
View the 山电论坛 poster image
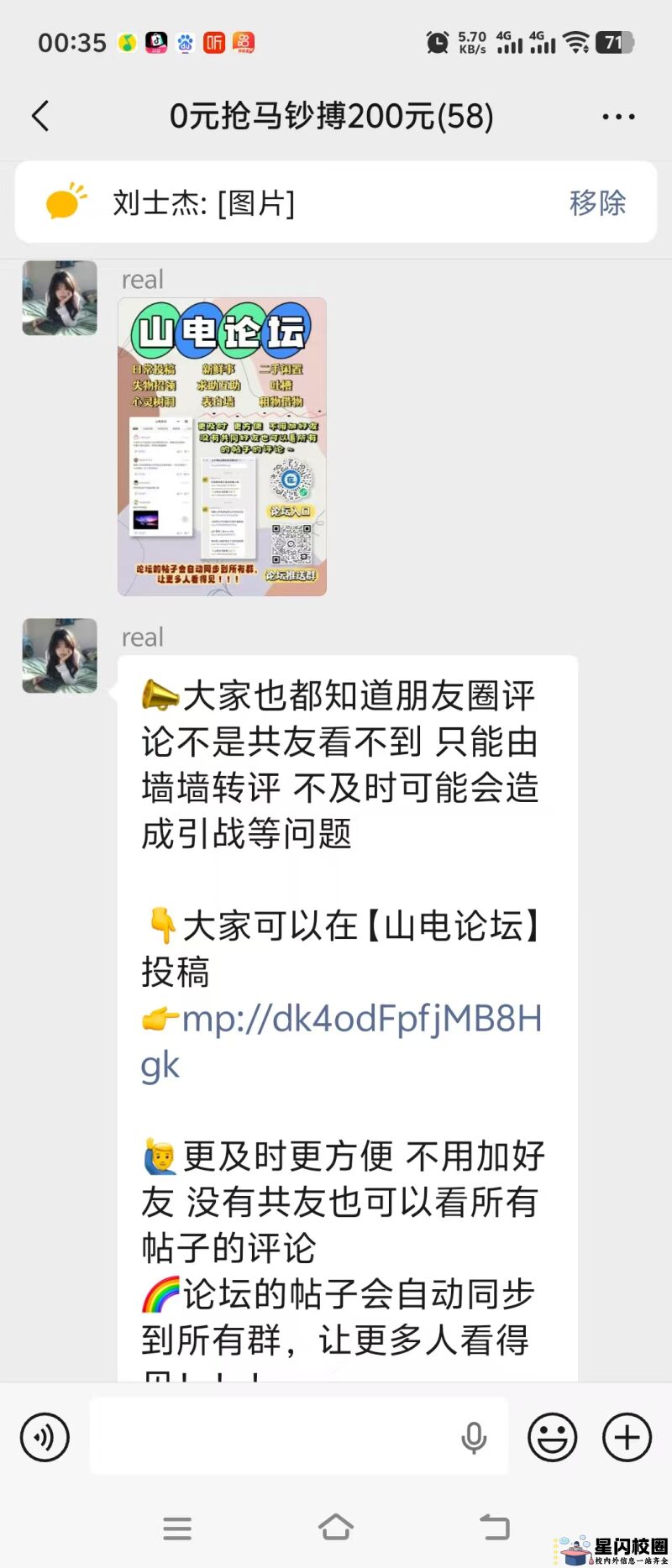coord(222,447)
